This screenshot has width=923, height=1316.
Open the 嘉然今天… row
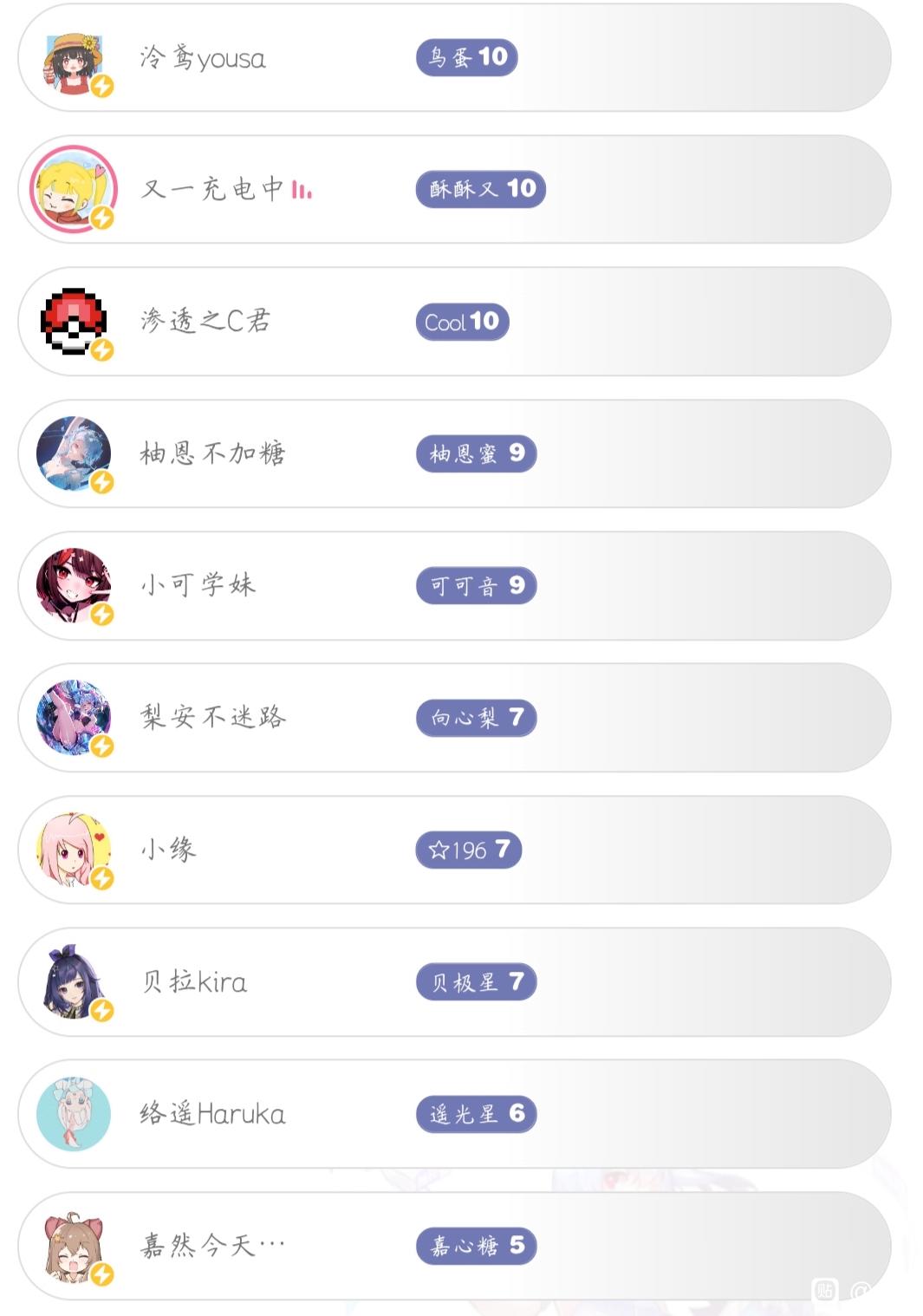(x=454, y=1246)
